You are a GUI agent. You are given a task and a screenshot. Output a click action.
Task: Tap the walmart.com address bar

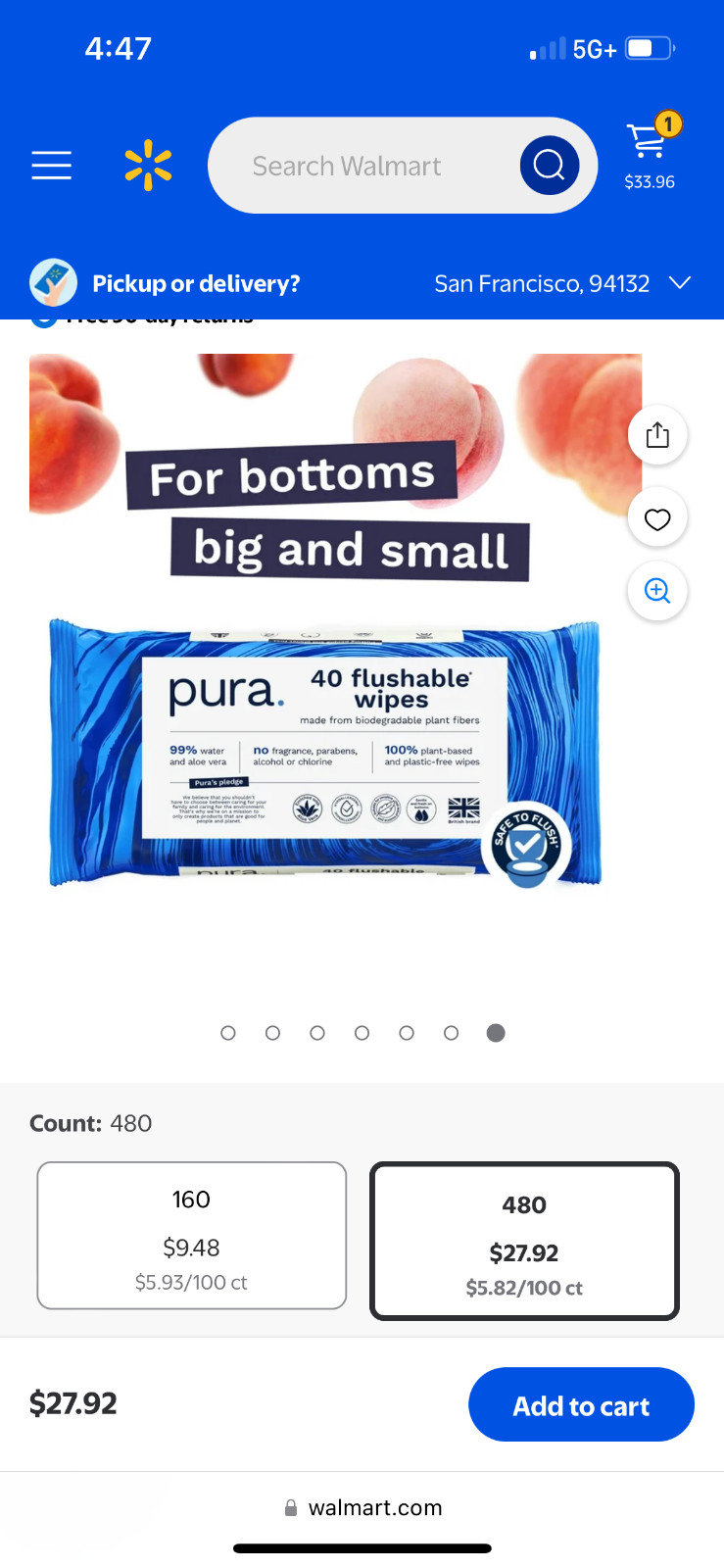point(362,1507)
